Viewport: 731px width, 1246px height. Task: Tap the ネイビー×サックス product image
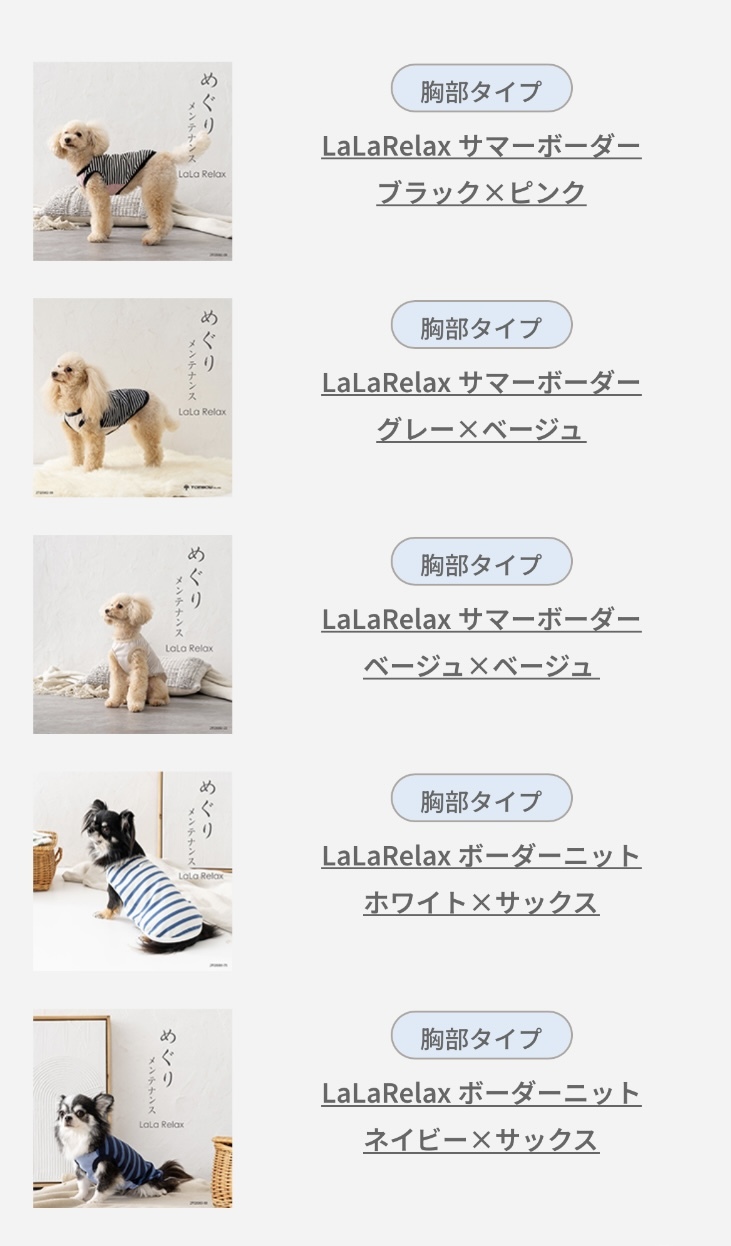point(132,1108)
